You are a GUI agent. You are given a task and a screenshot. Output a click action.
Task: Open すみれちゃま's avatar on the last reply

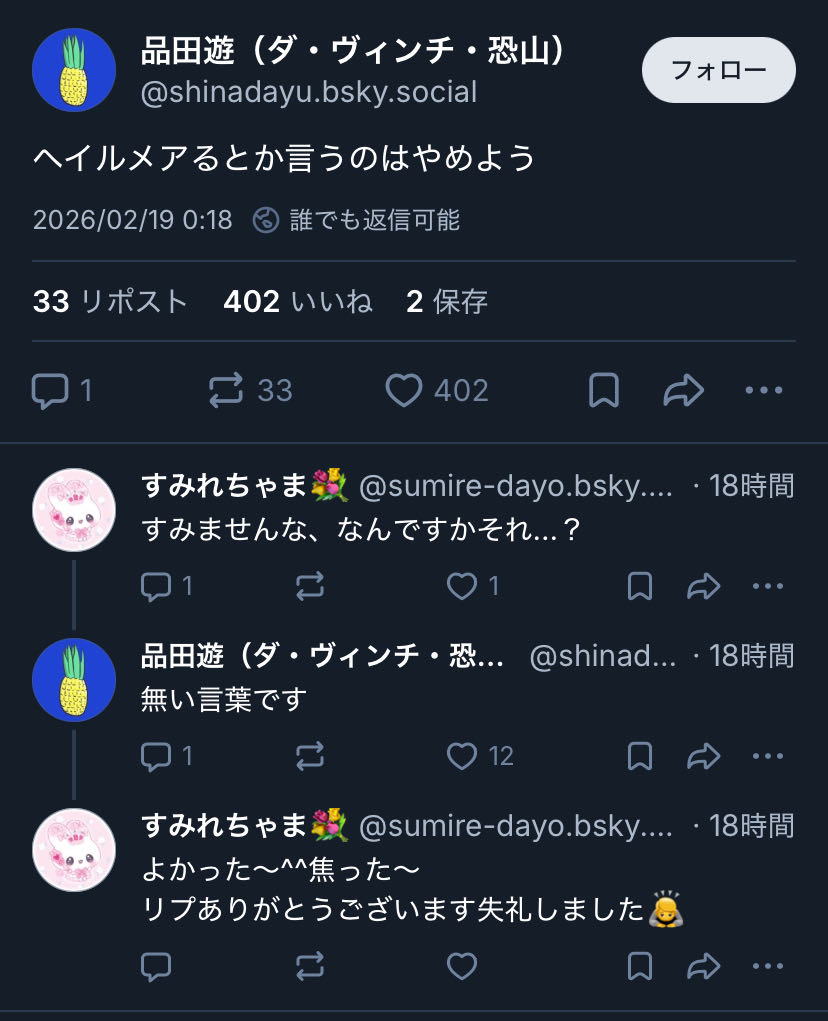(74, 850)
